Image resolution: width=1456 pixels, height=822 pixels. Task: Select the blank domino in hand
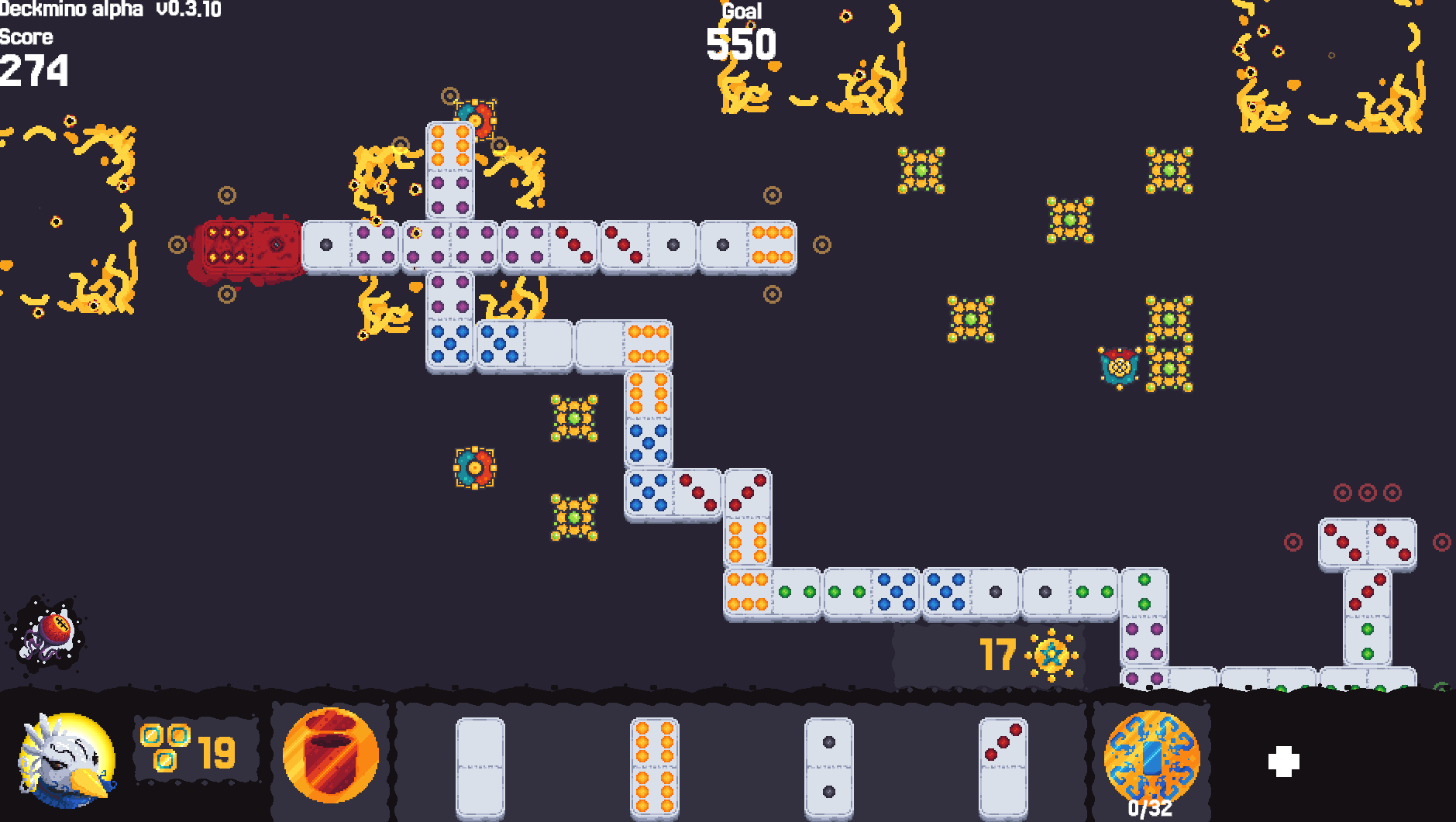click(480, 767)
